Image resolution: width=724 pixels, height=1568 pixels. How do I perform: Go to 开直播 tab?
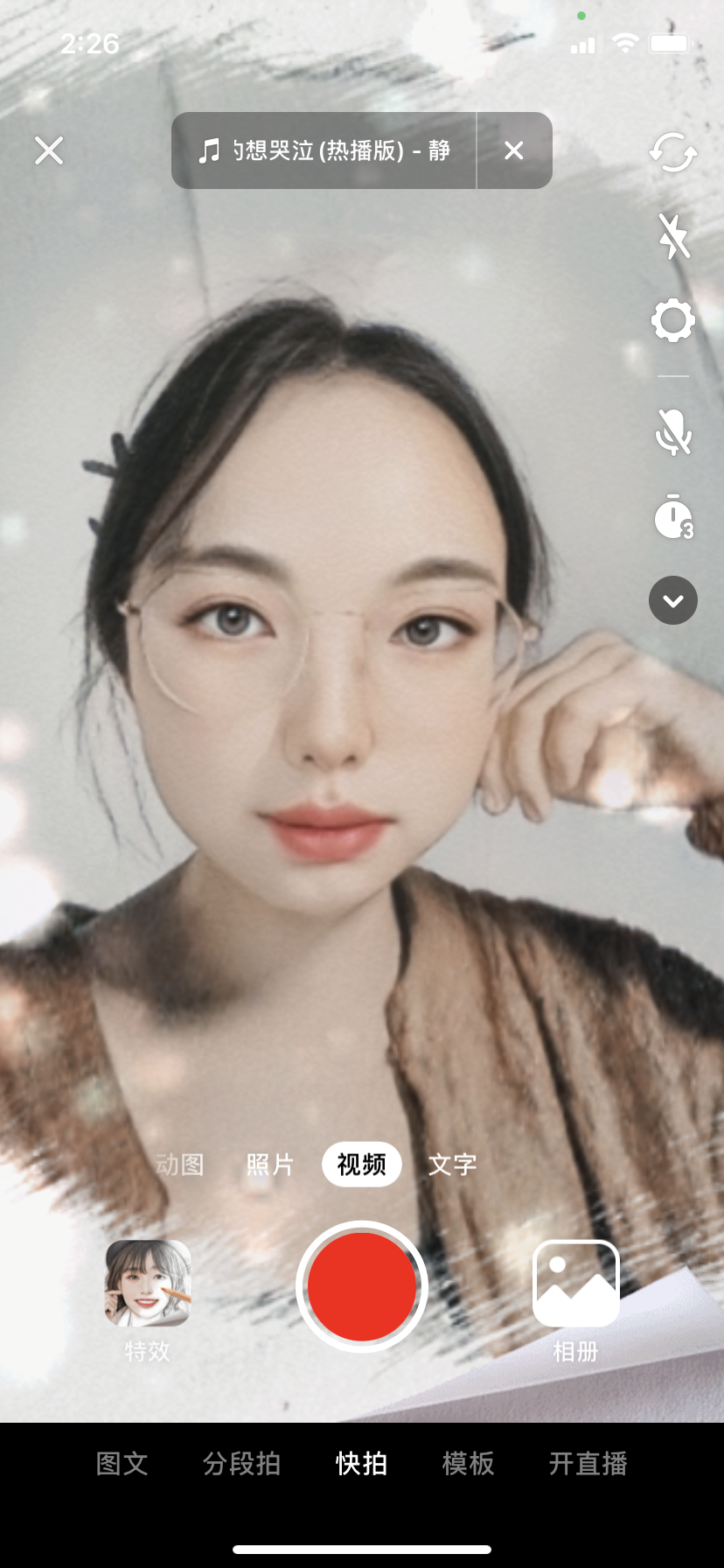pyautogui.click(x=588, y=1463)
